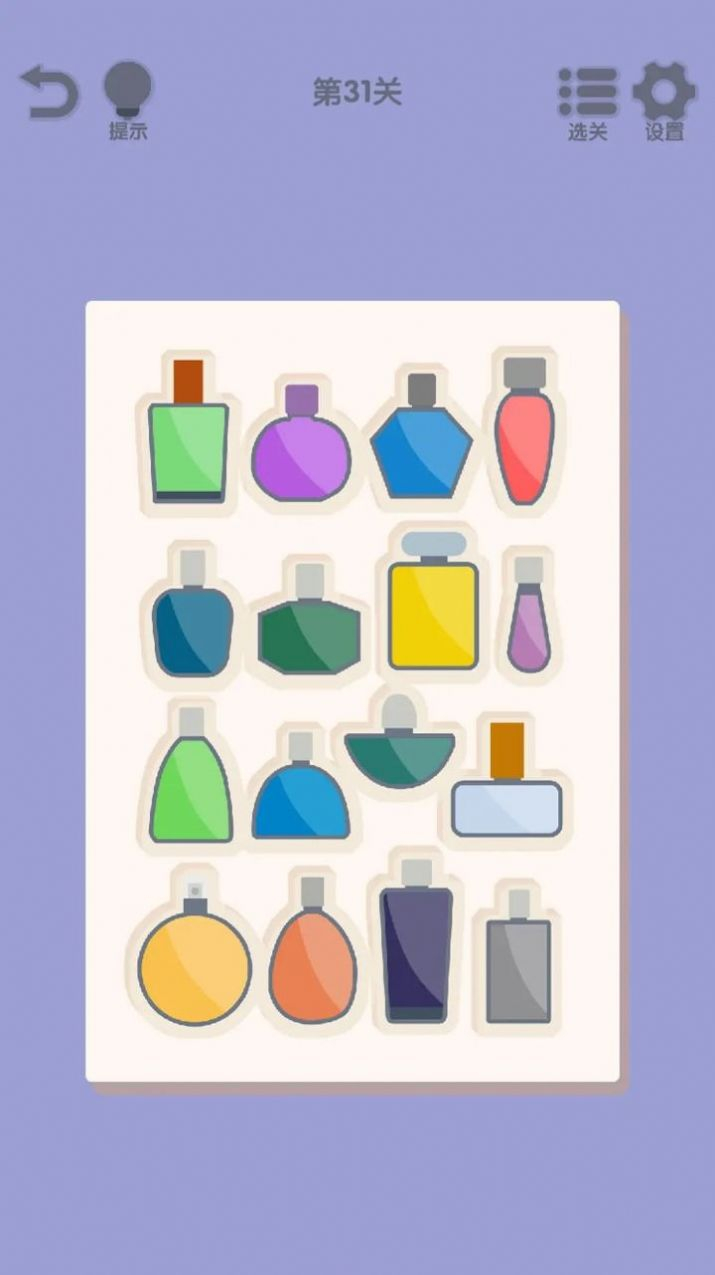Tap the orange egg-shaped bottle
This screenshot has height=1275, width=715.
tap(313, 965)
